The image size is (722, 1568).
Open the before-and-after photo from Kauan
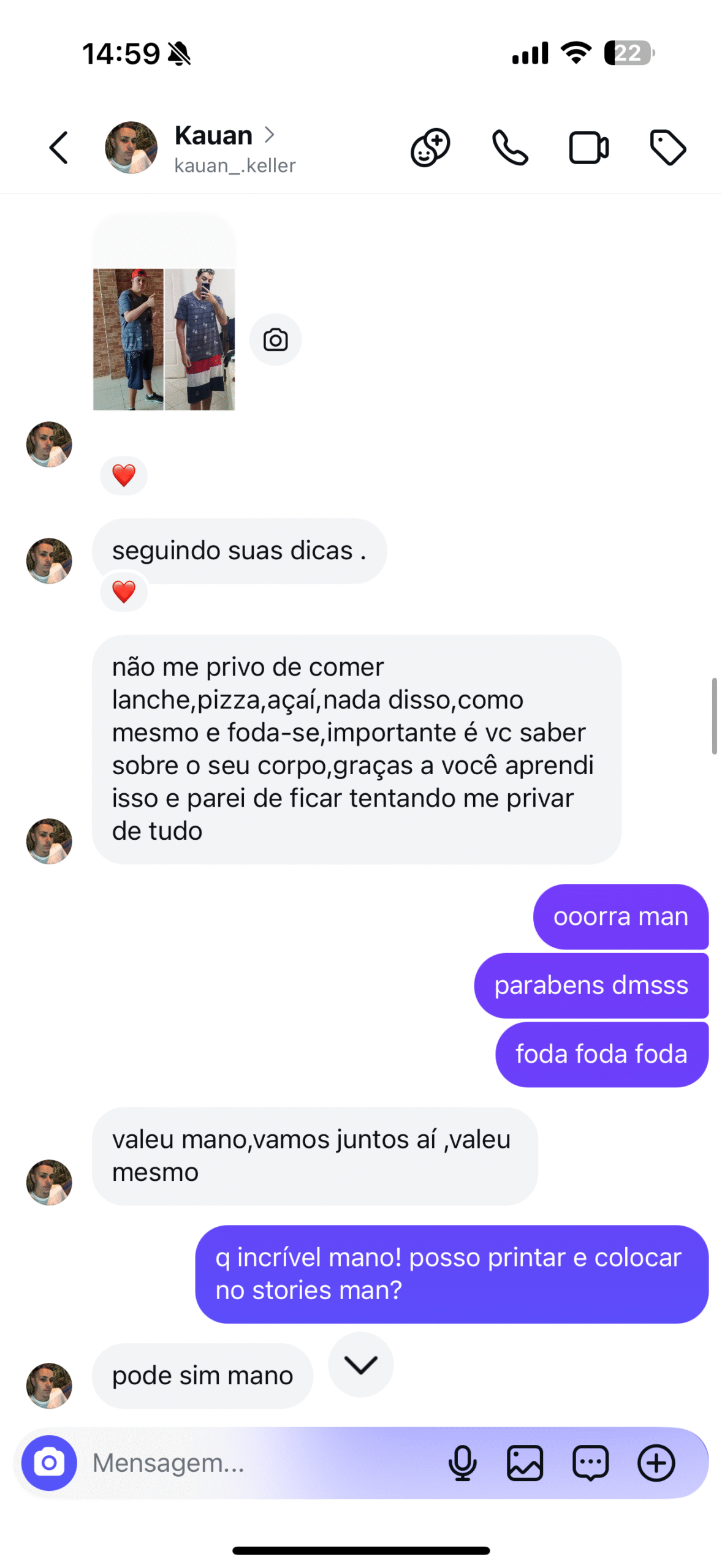(164, 339)
